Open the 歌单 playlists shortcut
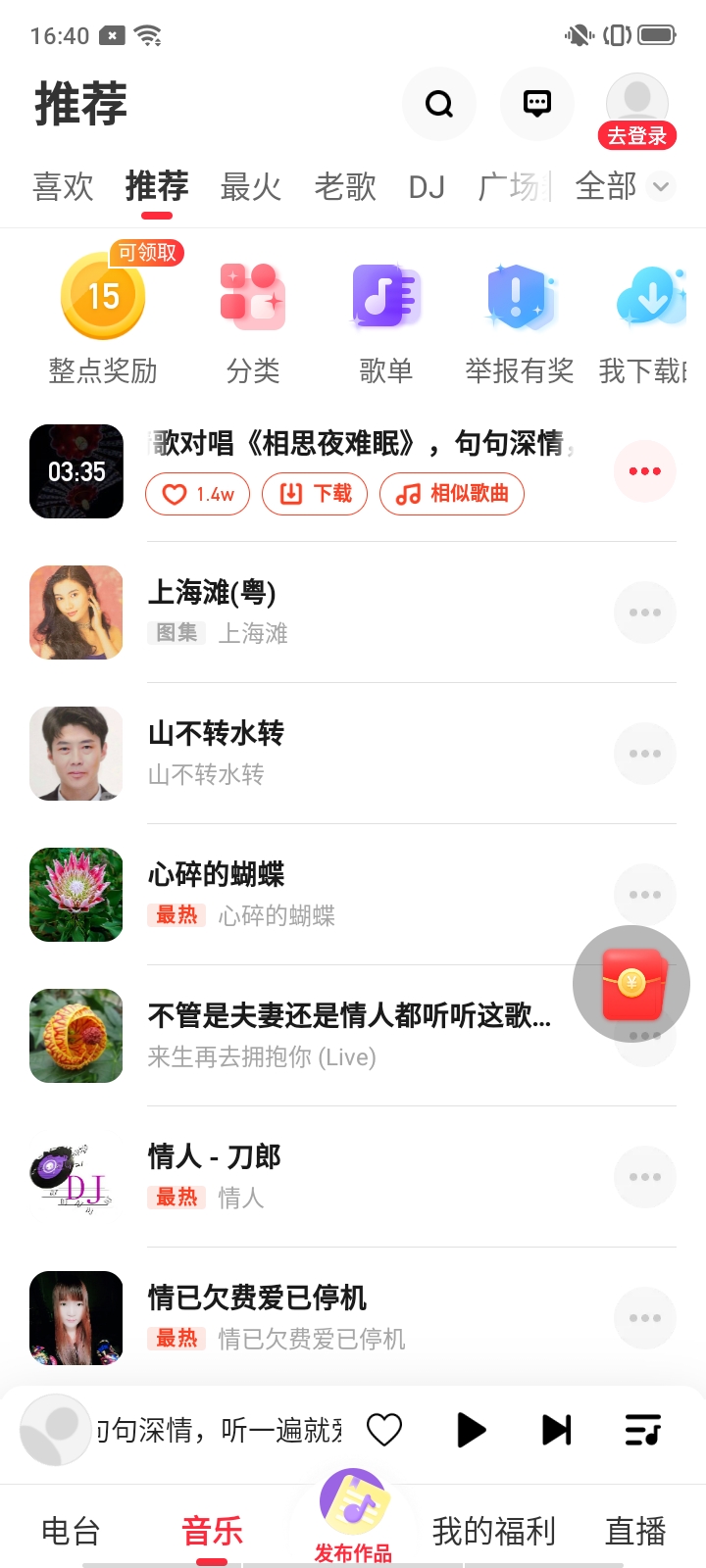Image resolution: width=706 pixels, height=1568 pixels. pyautogui.click(x=386, y=297)
